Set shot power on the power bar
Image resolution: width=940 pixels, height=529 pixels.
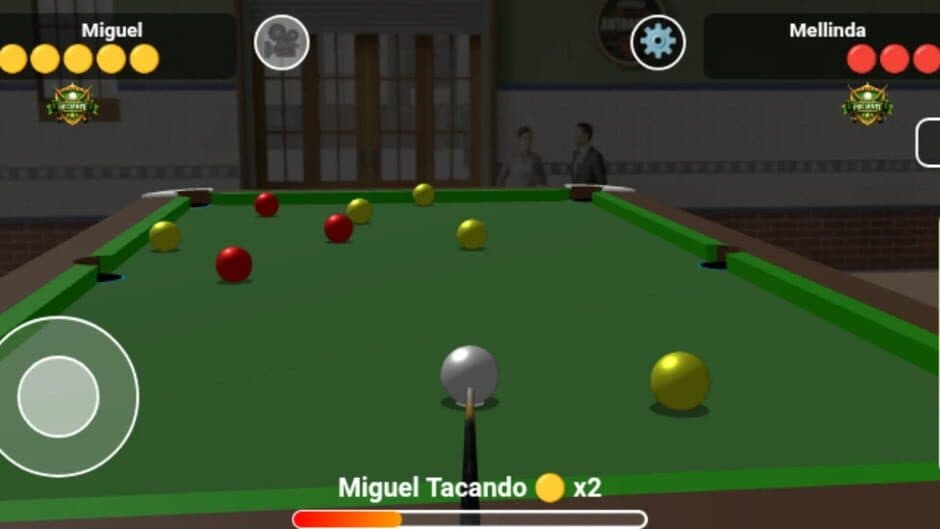pos(470,519)
